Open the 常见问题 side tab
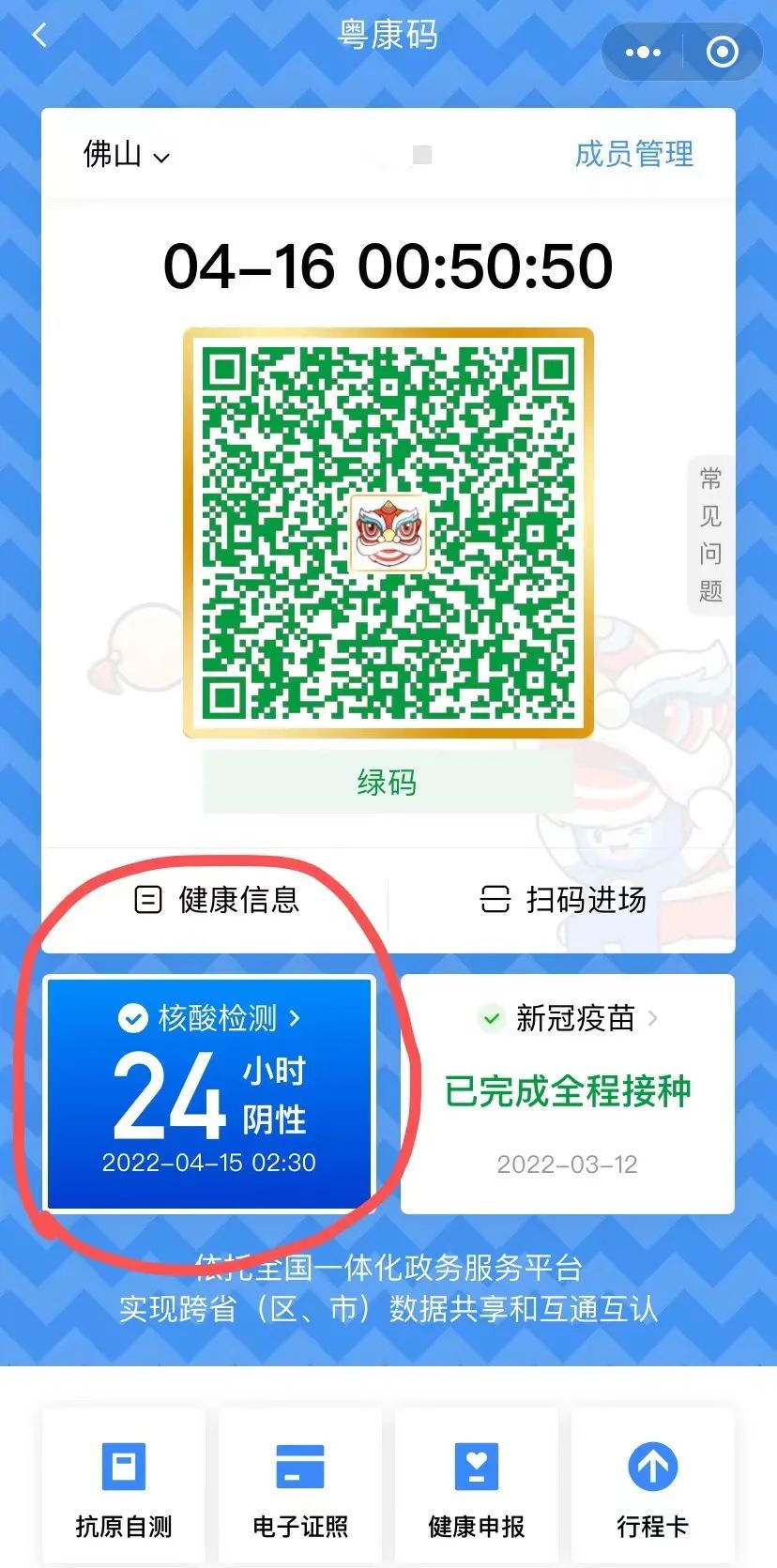Viewport: 777px width, 1568px height. tap(710, 535)
